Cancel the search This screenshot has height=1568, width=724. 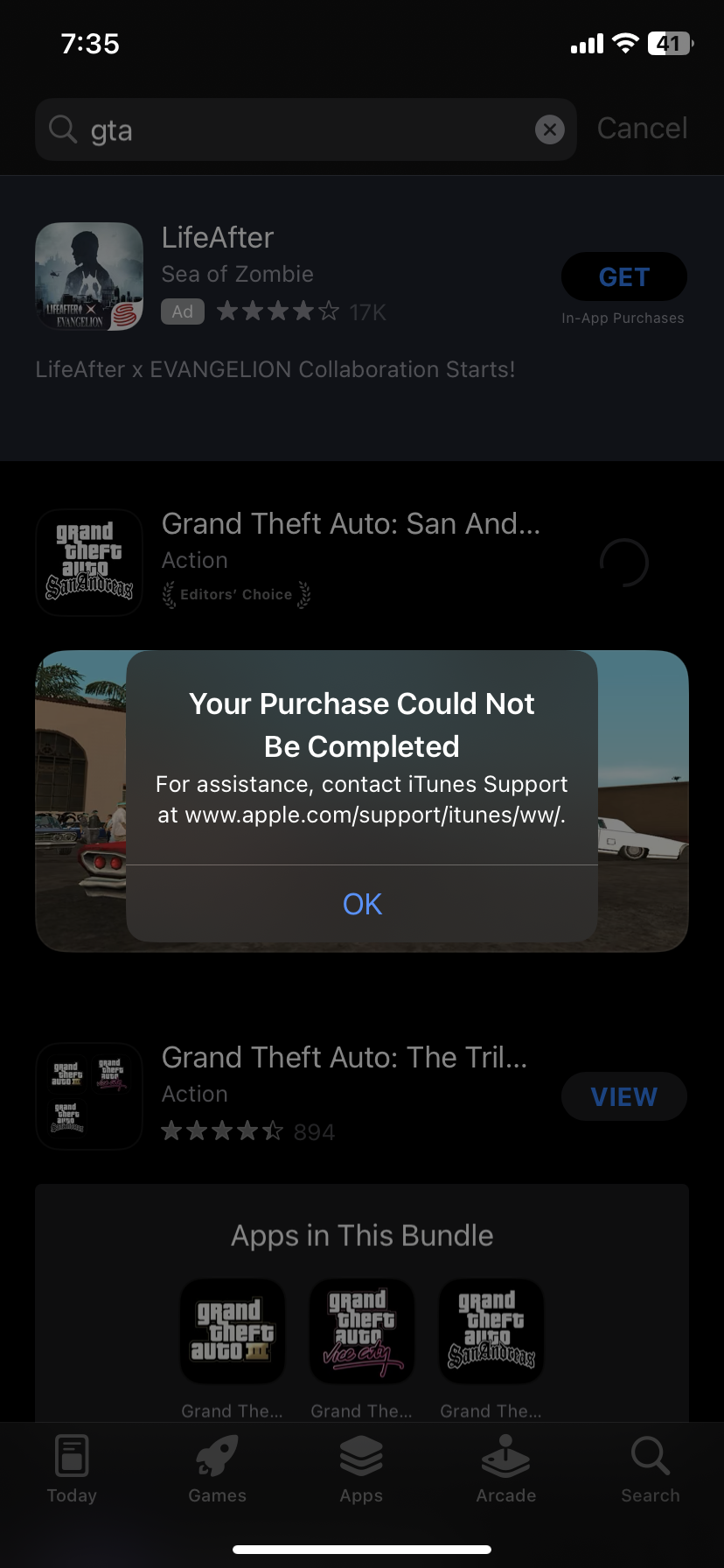[642, 129]
